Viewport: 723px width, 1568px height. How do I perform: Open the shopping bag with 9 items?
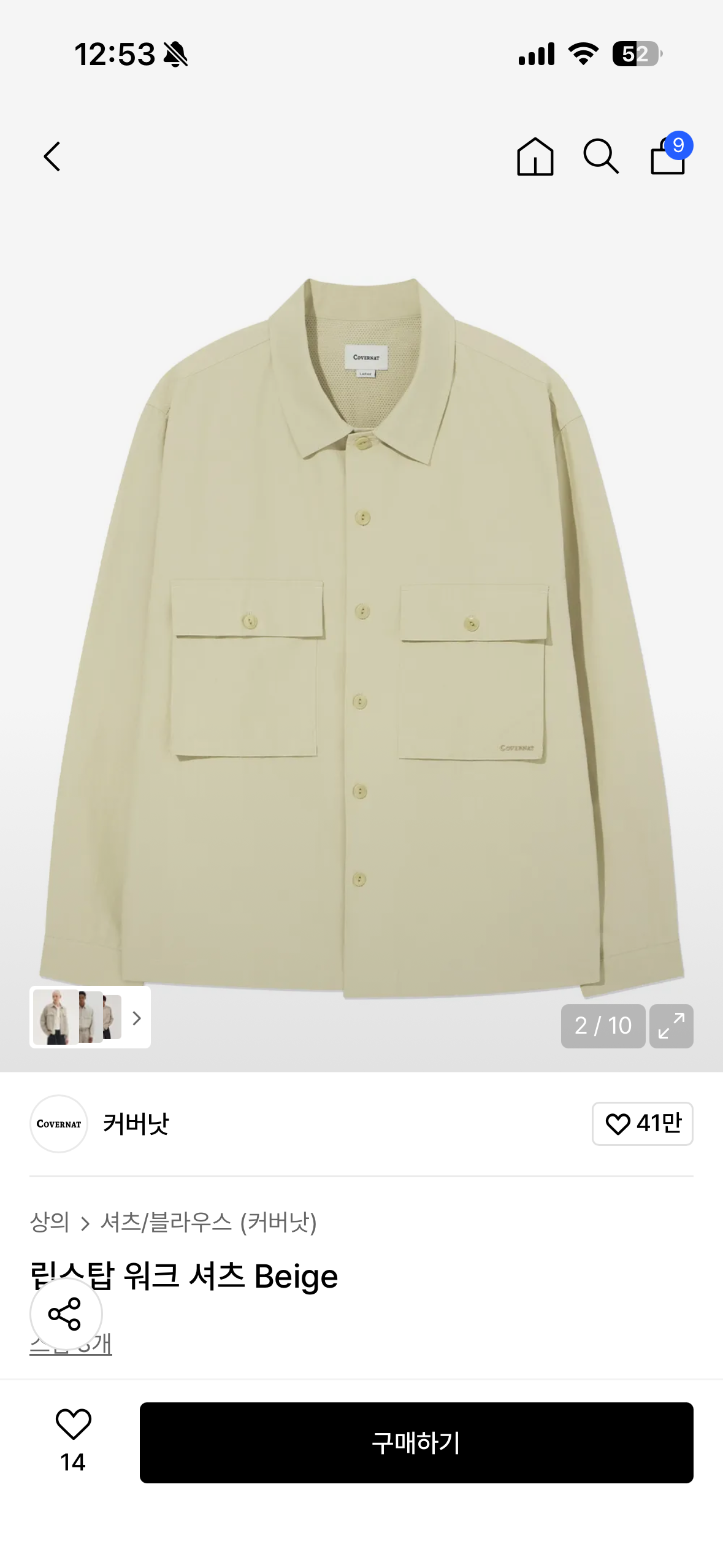(x=668, y=156)
